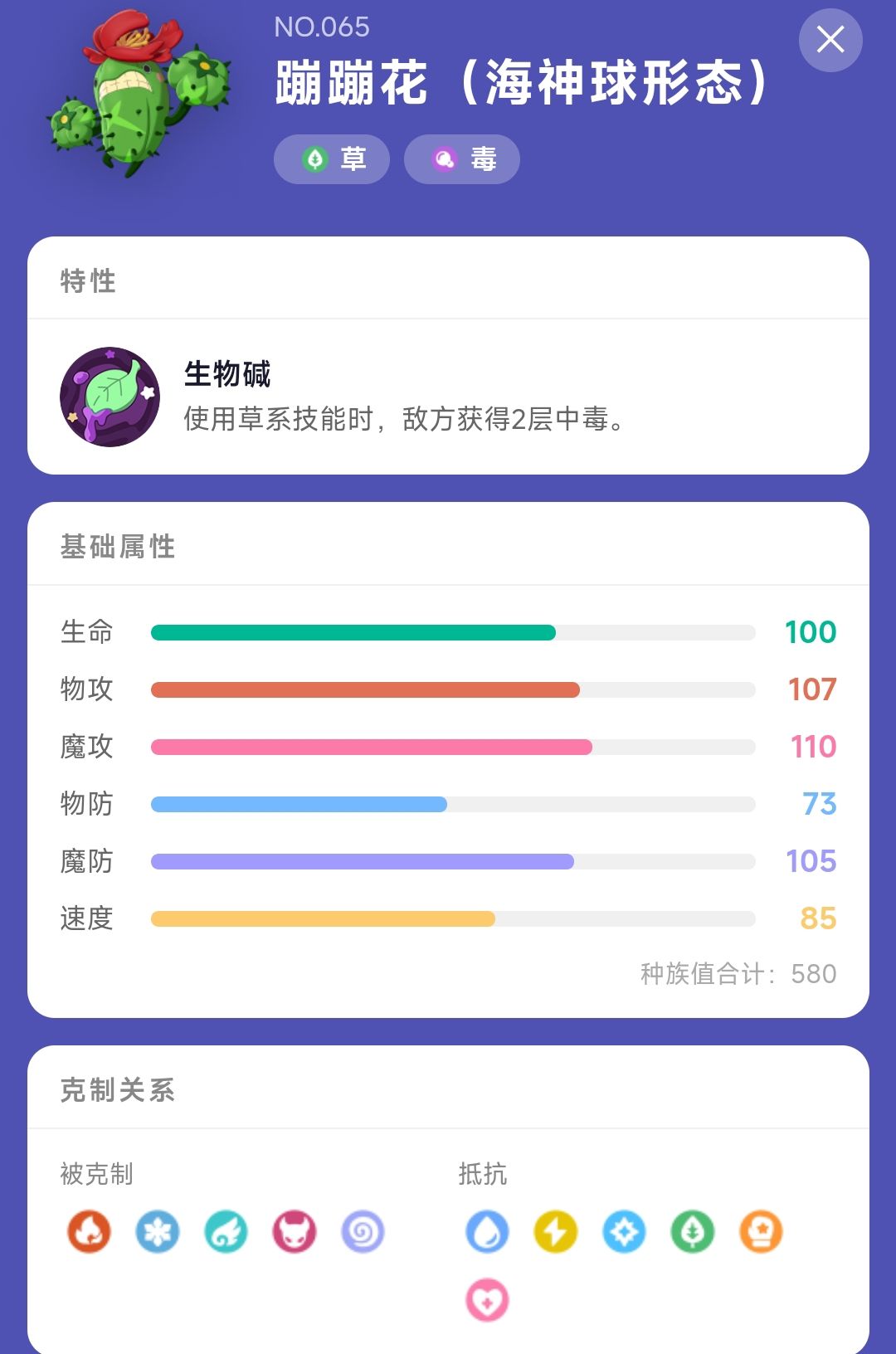Select the fire icon under 被克制

point(89,1233)
